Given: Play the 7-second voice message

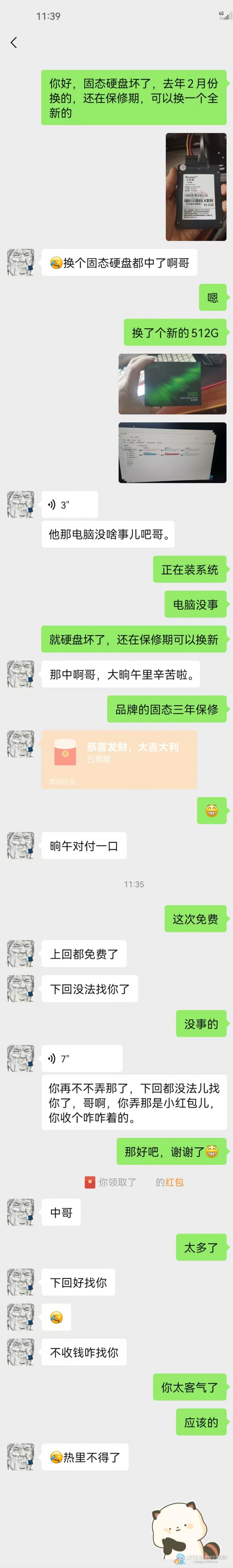Looking at the screenshot, I should coord(81,1058).
